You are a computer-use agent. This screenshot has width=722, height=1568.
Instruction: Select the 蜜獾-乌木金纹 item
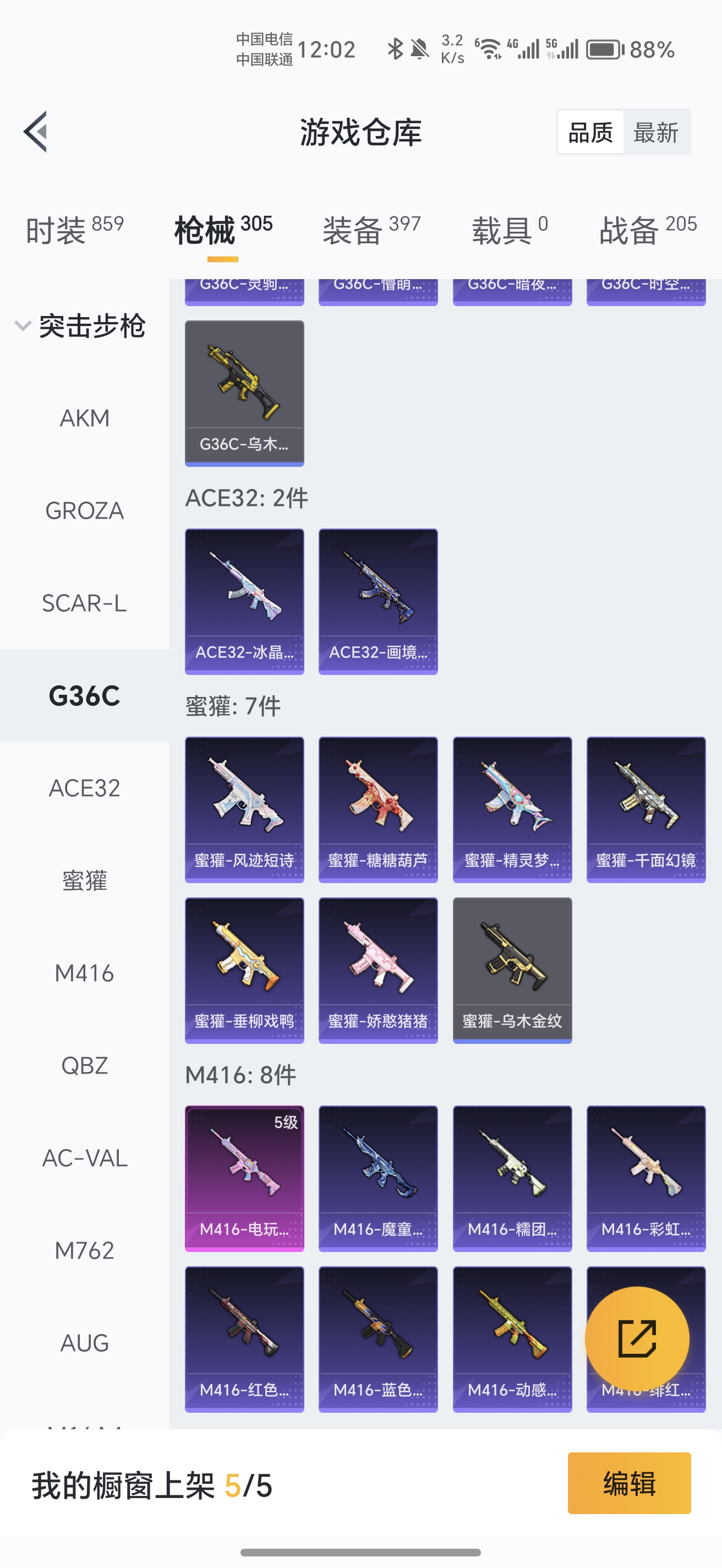point(512,970)
